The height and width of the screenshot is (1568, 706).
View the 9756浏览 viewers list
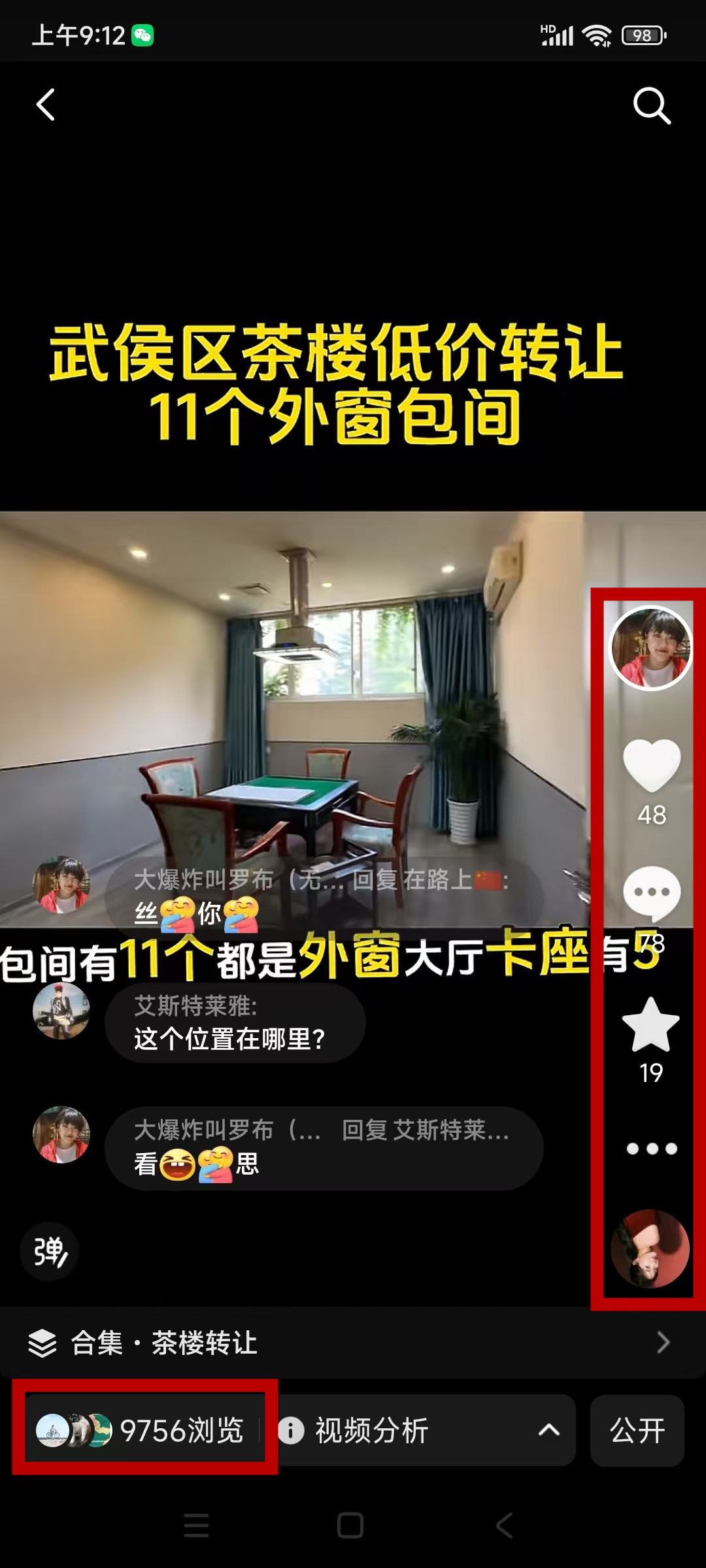pos(145,1430)
